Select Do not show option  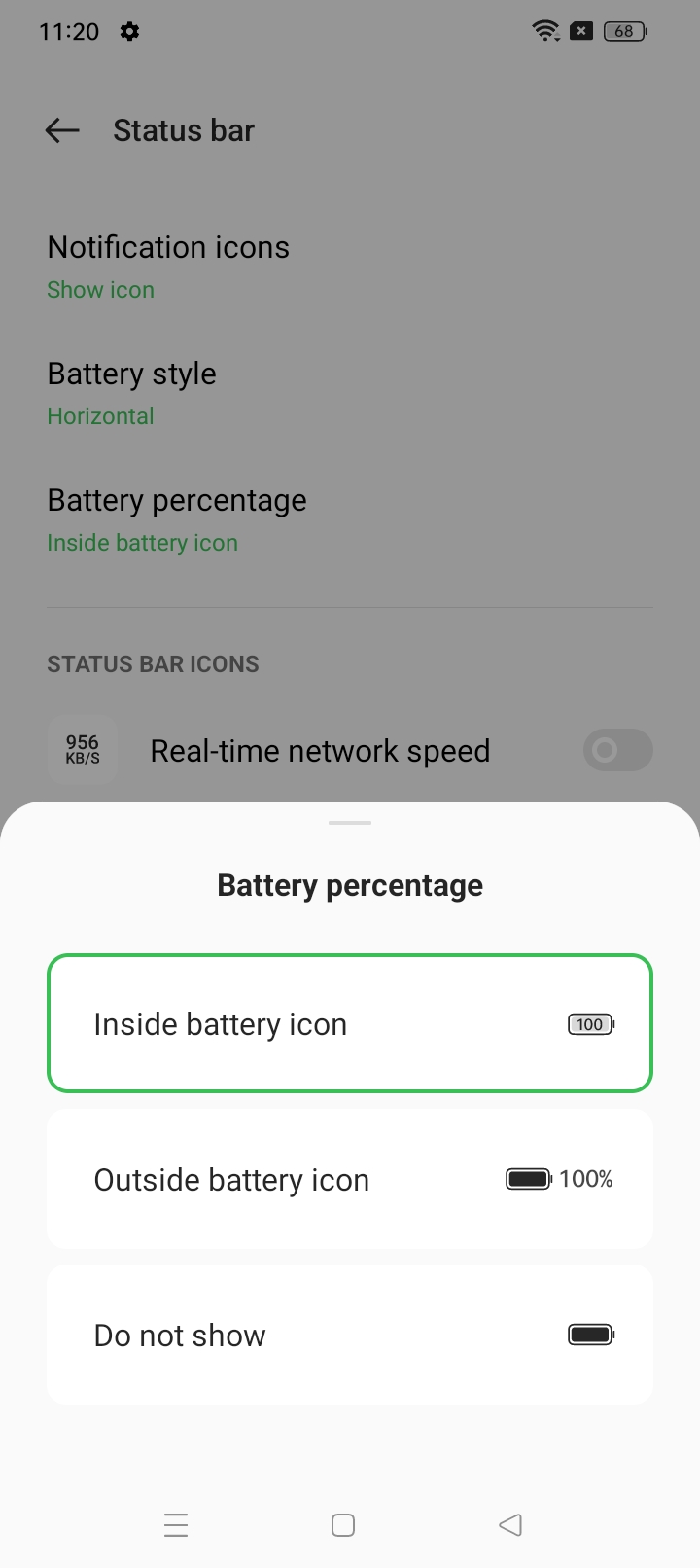[350, 1335]
